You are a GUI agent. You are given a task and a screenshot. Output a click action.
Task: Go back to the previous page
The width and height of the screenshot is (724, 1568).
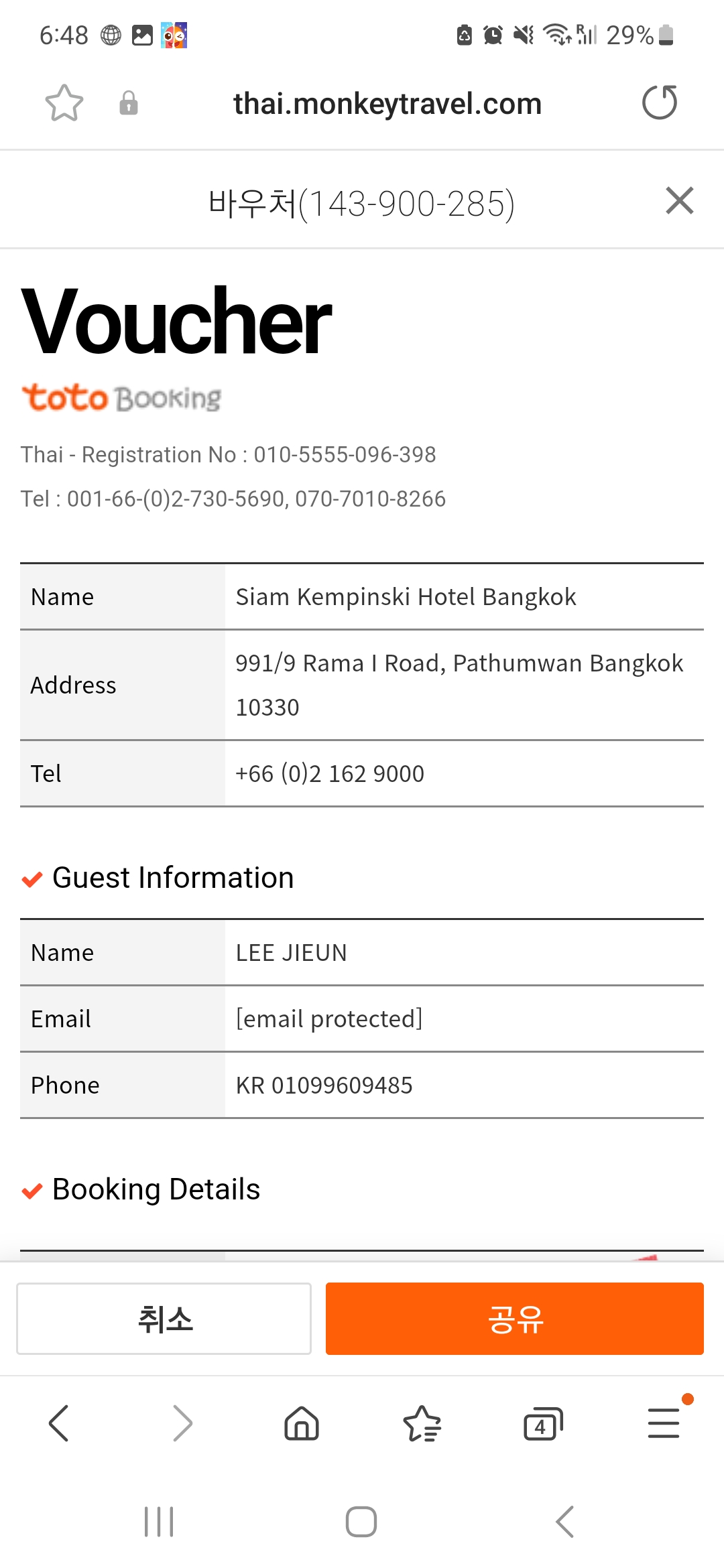tap(59, 1423)
